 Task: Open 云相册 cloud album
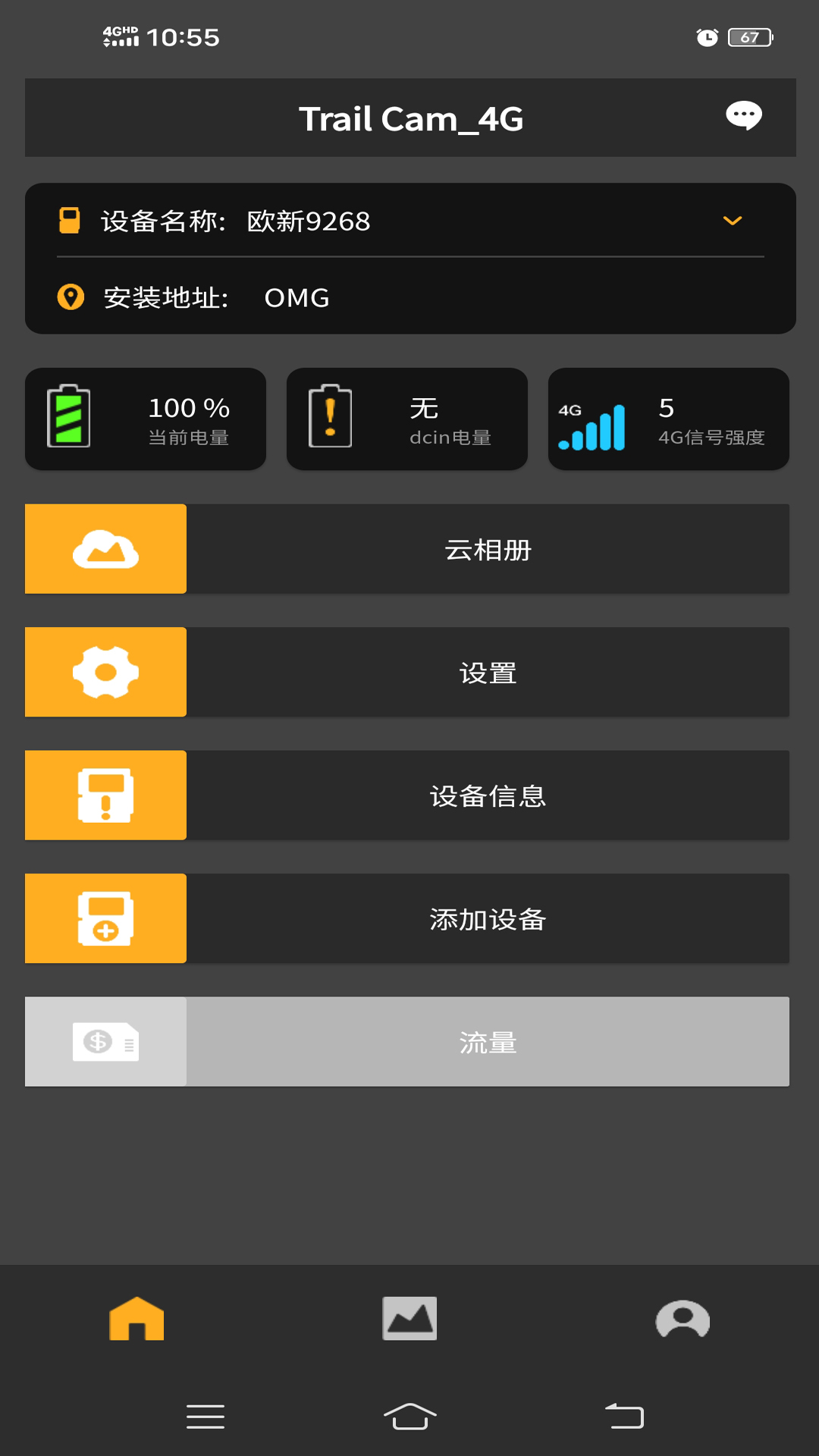point(407,549)
